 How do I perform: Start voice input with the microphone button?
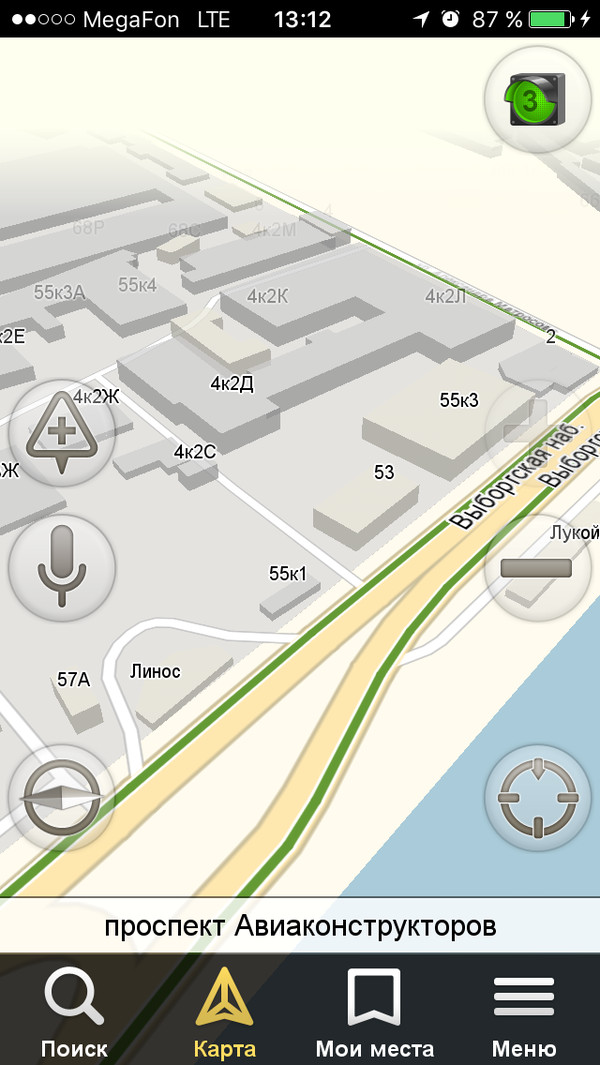(62, 567)
